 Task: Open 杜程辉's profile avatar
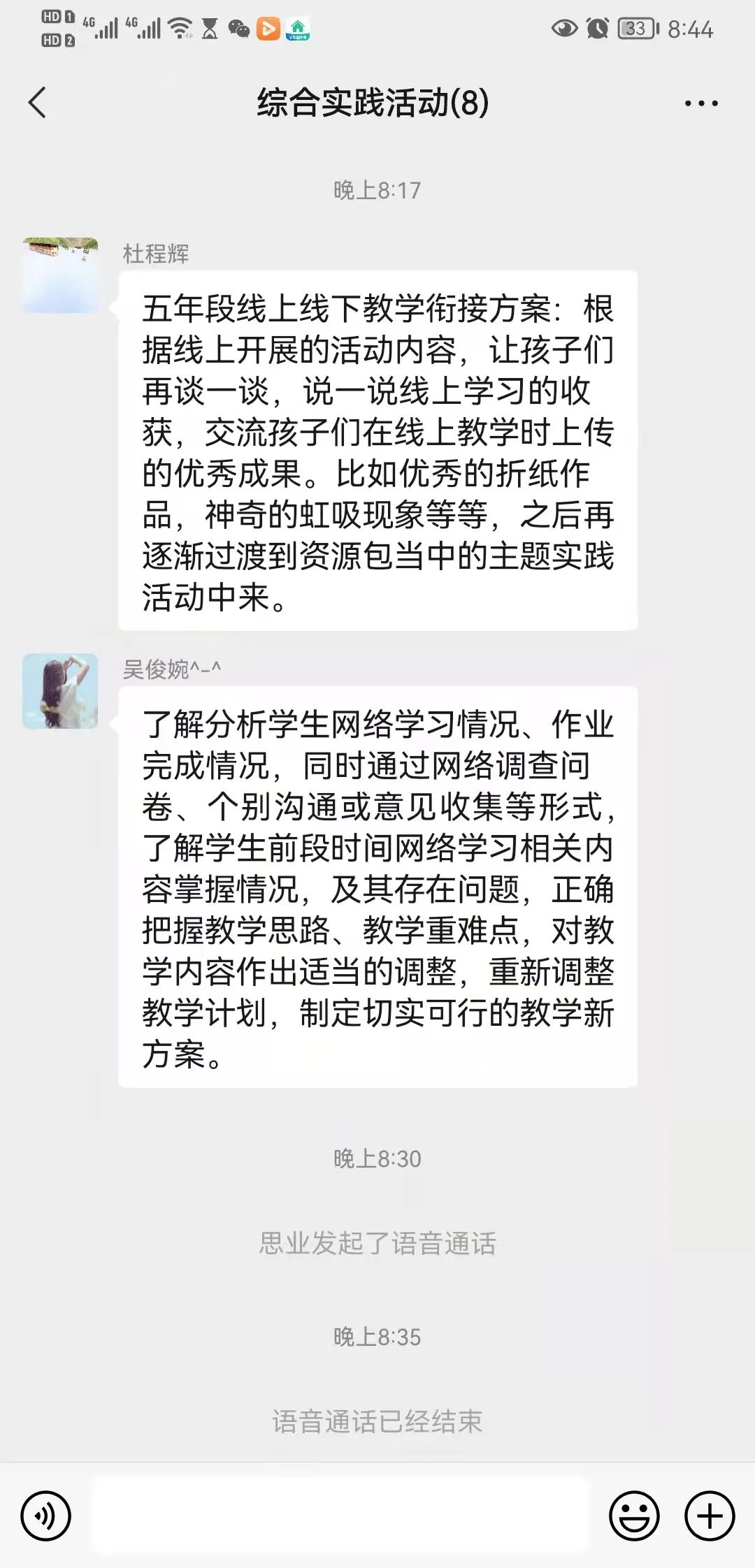(60, 275)
